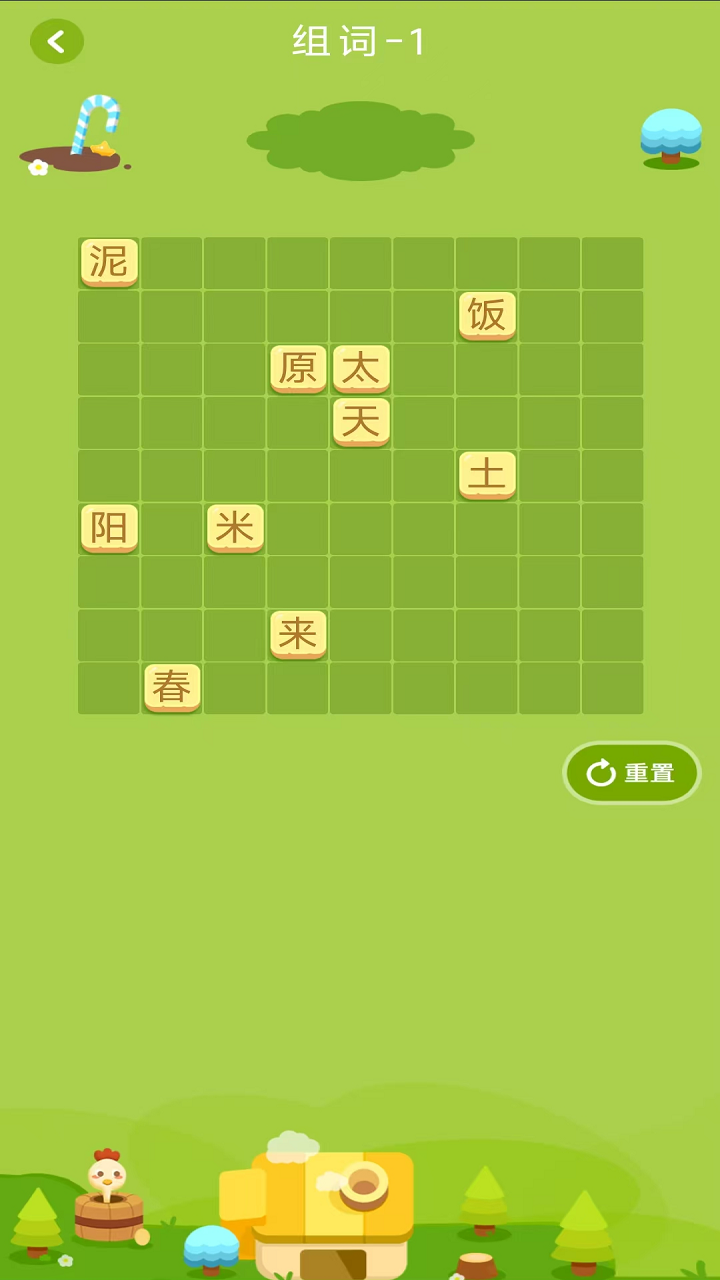Viewport: 720px width, 1280px height.
Task: Tap the 阳 character tile
Action: 109,527
